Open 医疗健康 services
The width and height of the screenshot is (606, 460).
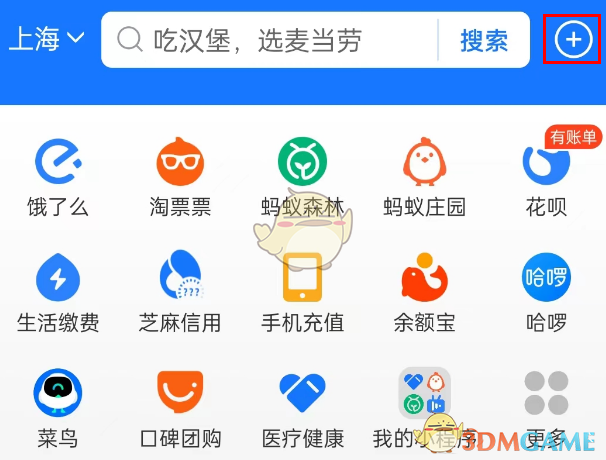click(302, 394)
